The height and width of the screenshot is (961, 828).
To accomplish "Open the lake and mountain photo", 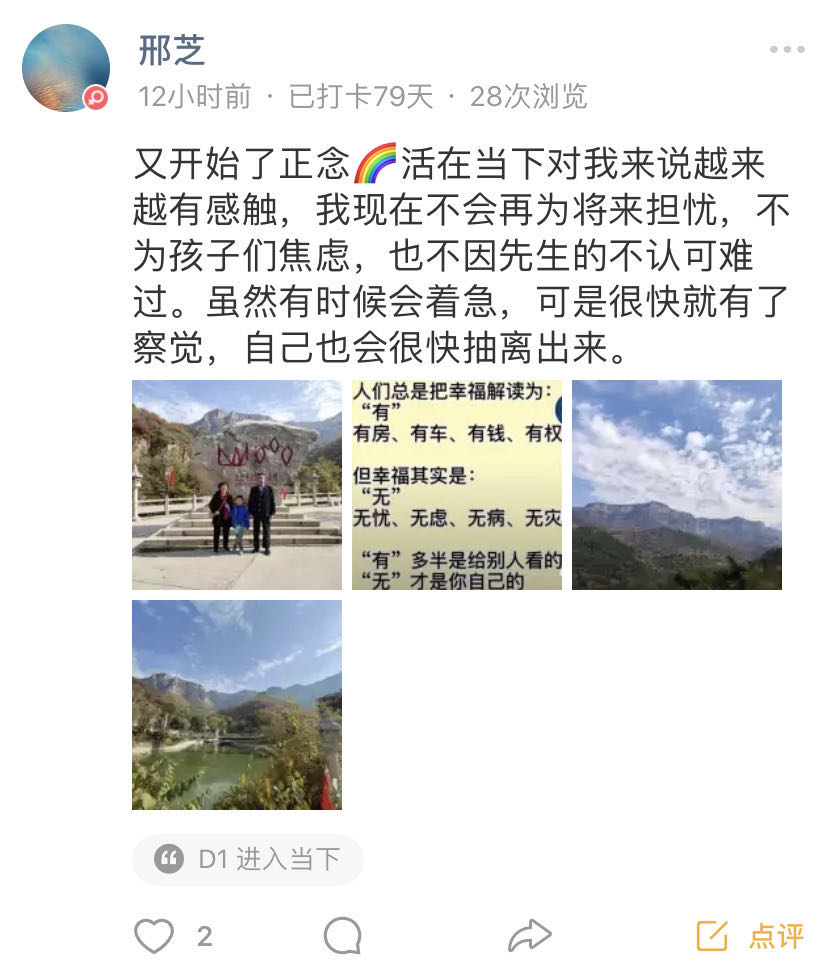I will click(237, 704).
